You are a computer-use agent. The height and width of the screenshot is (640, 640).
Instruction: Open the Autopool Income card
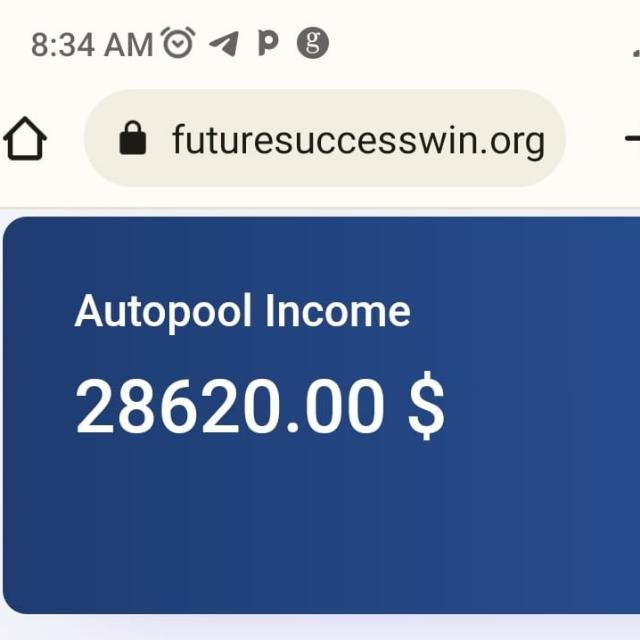pyautogui.click(x=322, y=415)
